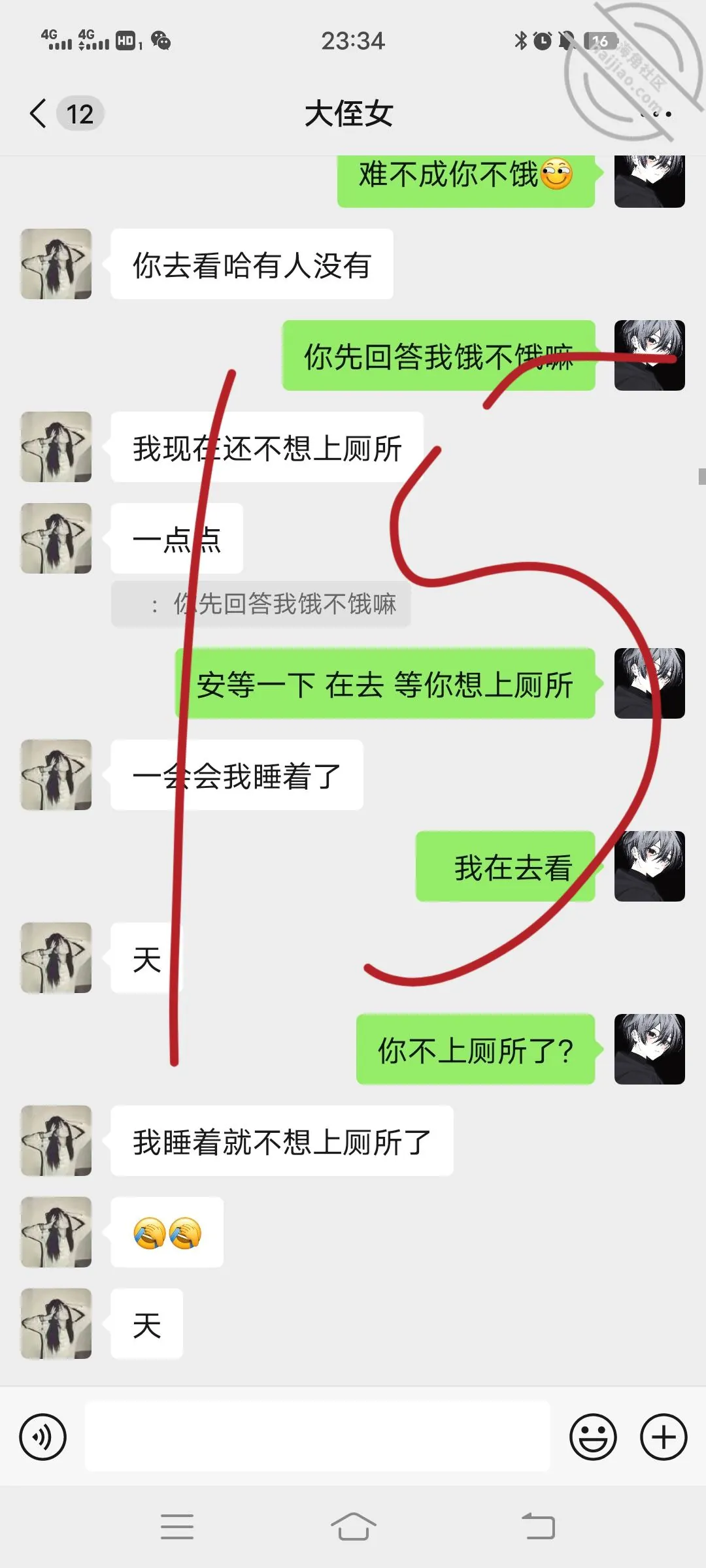The image size is (706, 1568).
Task: Open the plus attachment menu
Action: 664,1437
